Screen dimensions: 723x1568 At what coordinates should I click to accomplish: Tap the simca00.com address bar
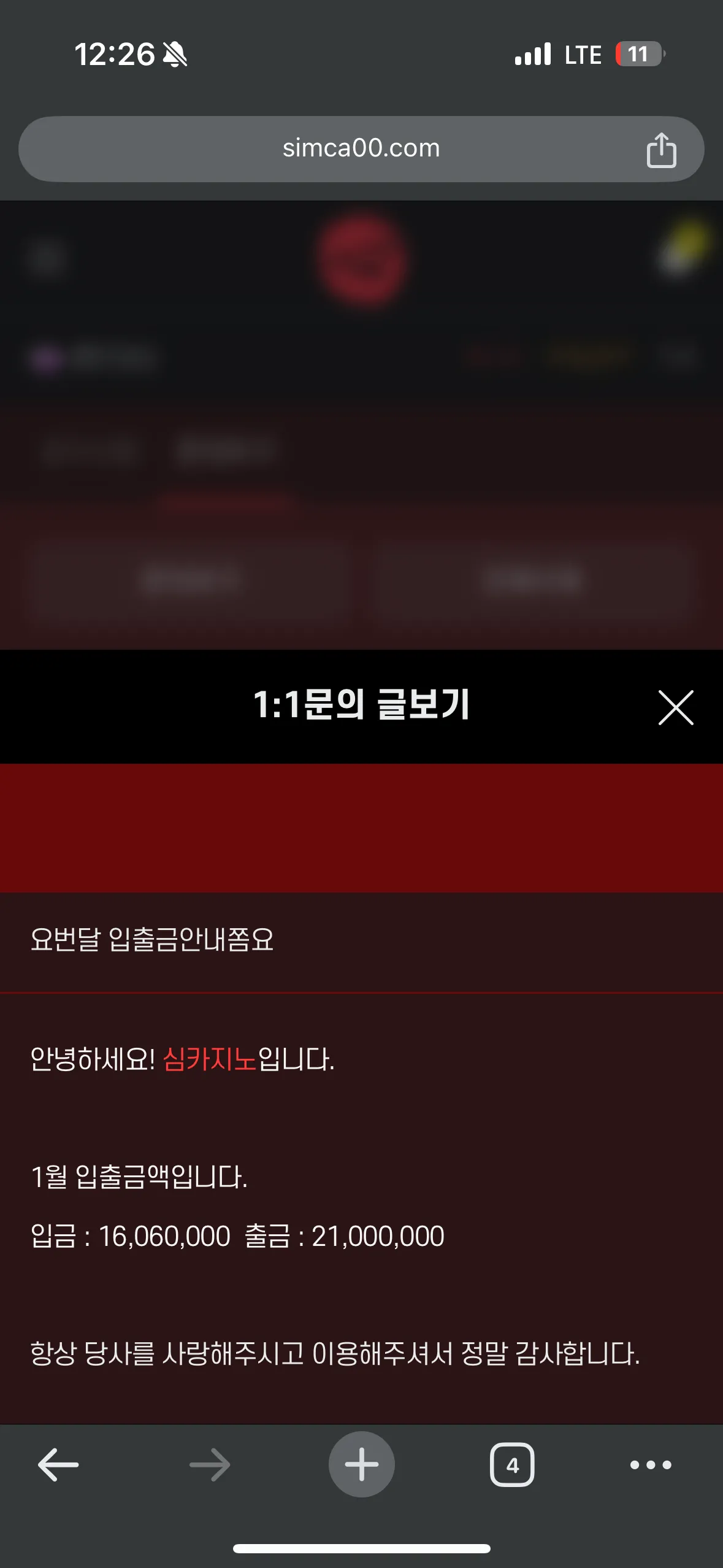tap(361, 149)
